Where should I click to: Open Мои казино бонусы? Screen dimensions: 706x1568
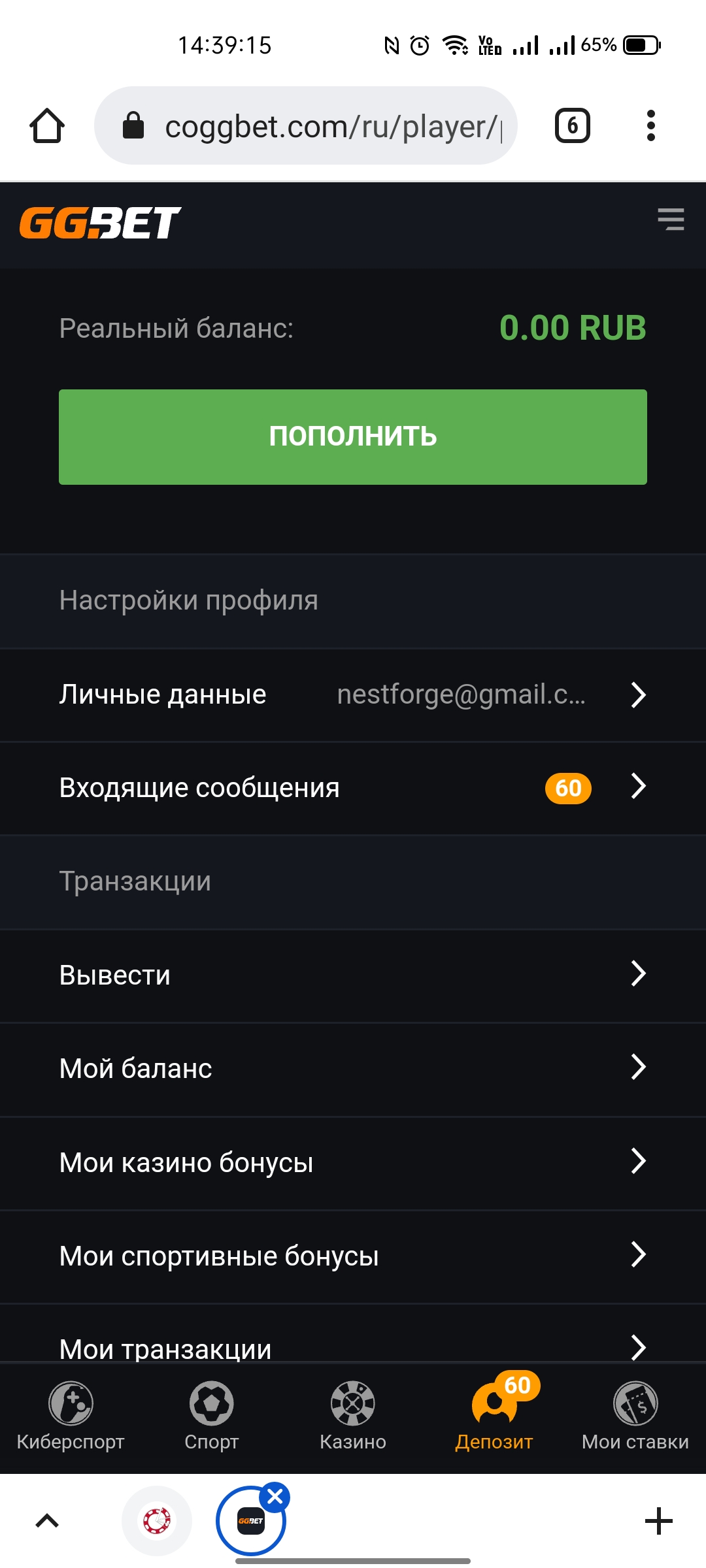click(x=353, y=1163)
